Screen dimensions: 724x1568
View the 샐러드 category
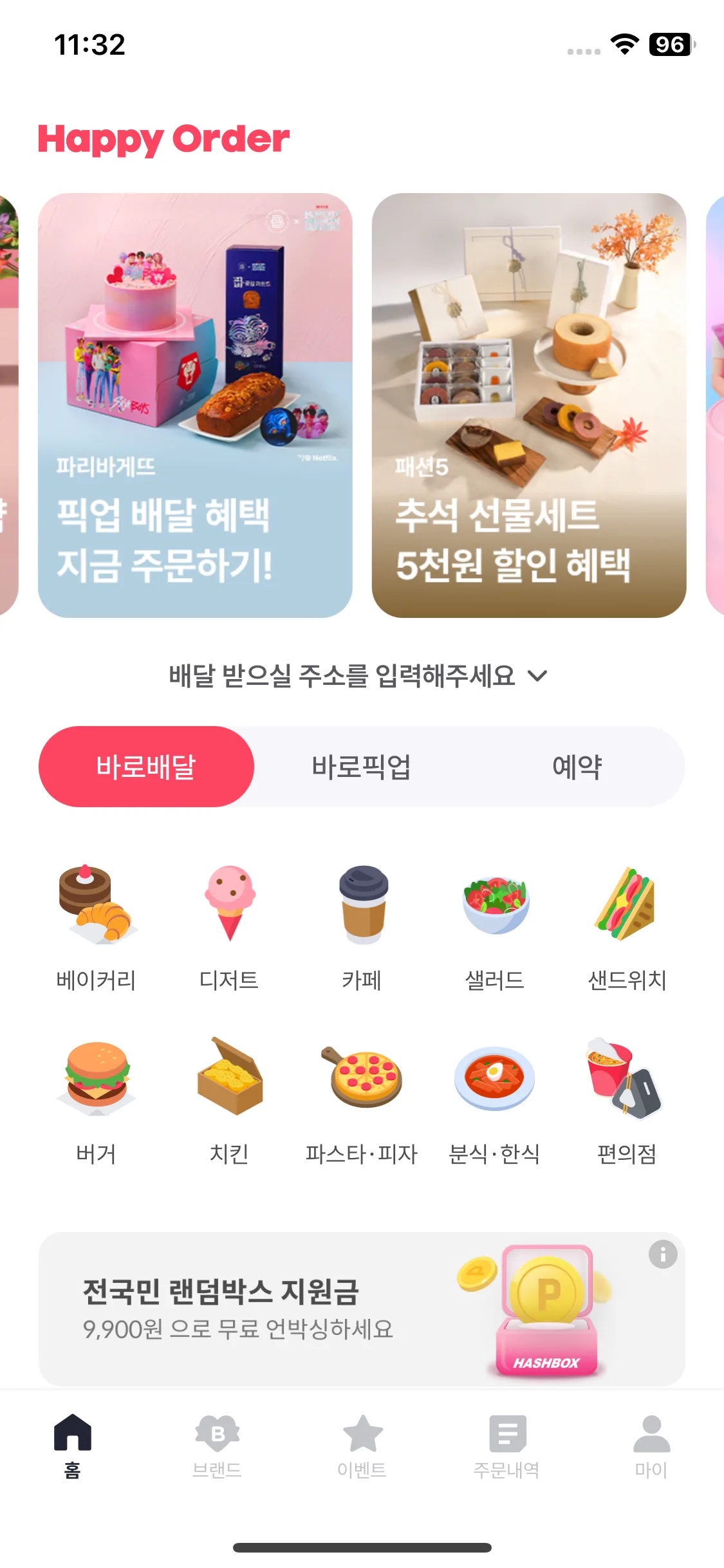[495, 927]
